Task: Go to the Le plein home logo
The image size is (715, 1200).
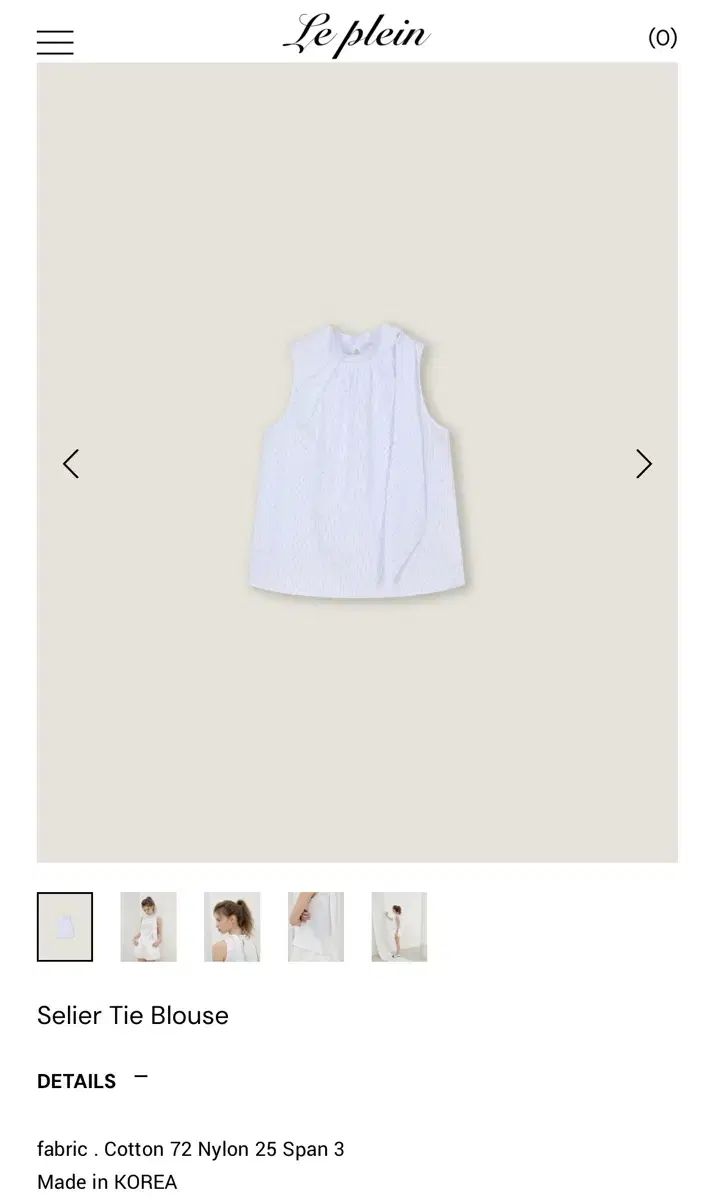Action: [357, 36]
